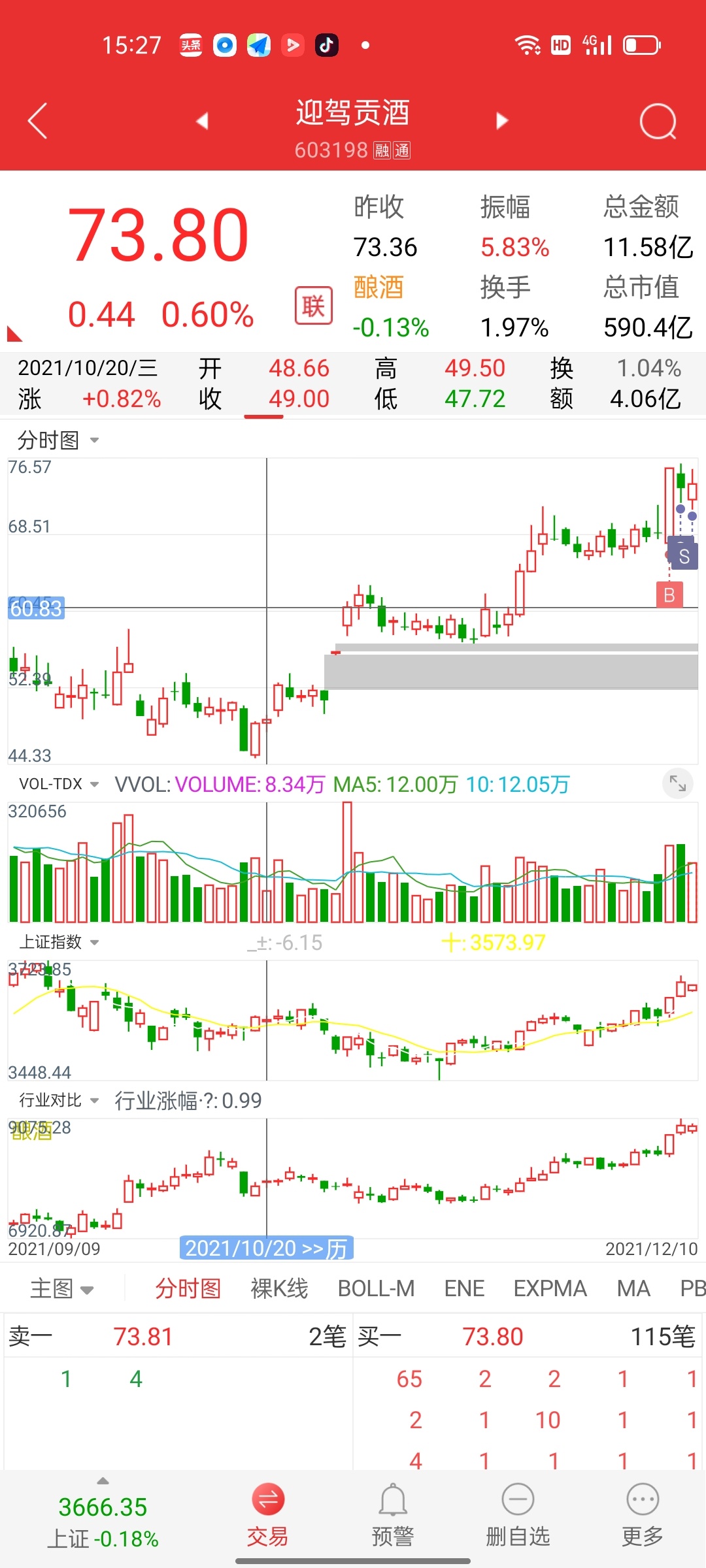The image size is (706, 1568).
Task: Select the EXPMA indicator
Action: (550, 1288)
